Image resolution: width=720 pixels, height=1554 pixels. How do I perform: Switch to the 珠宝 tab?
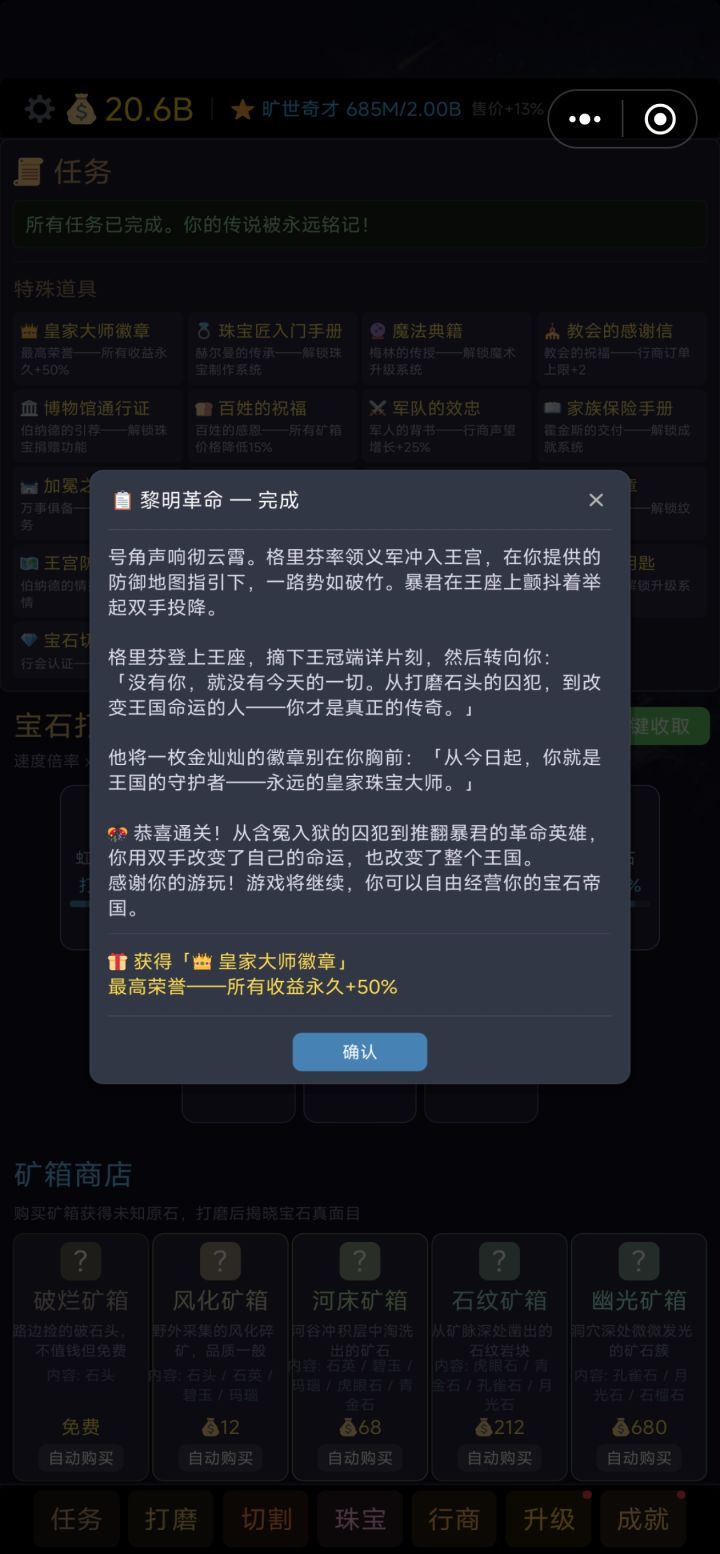(359, 1519)
